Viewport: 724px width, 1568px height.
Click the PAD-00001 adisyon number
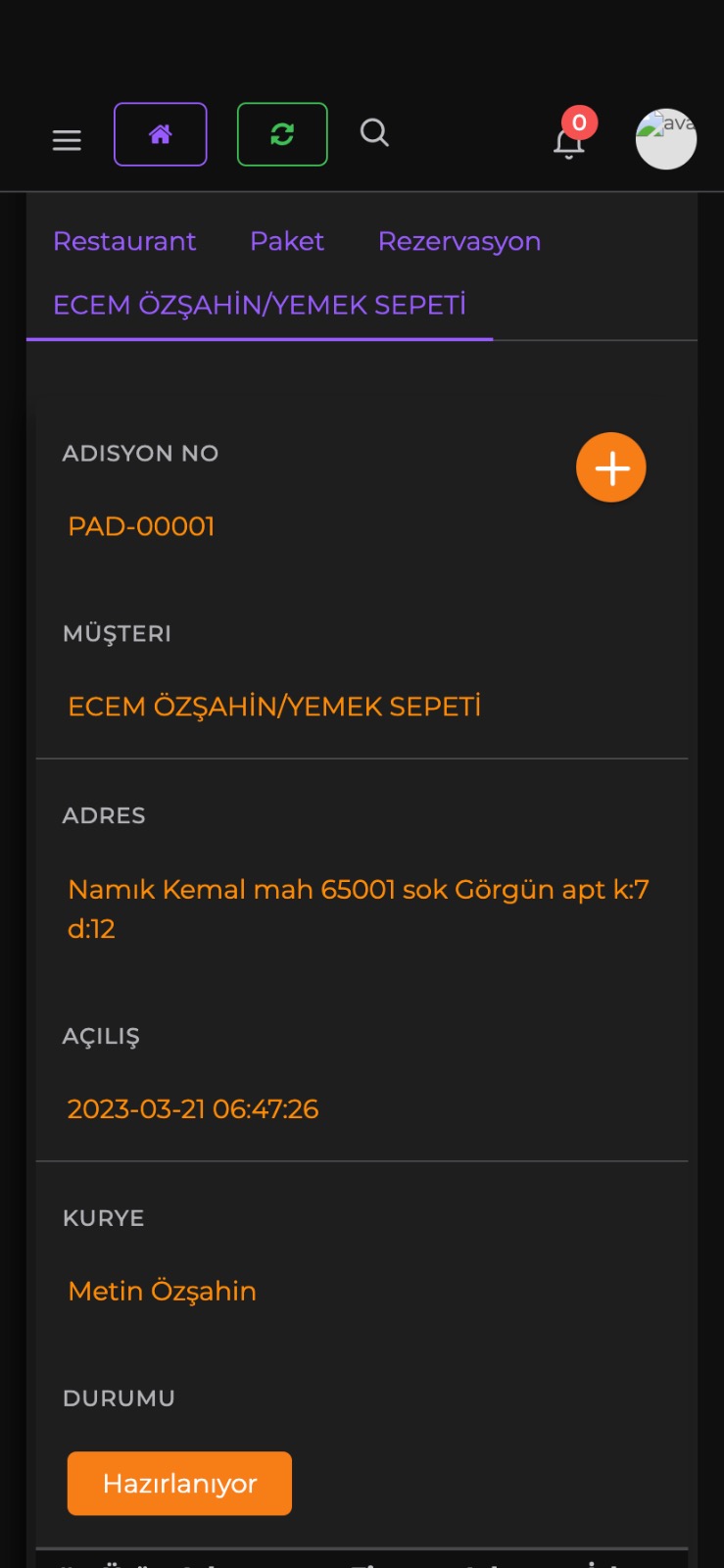pos(141,526)
